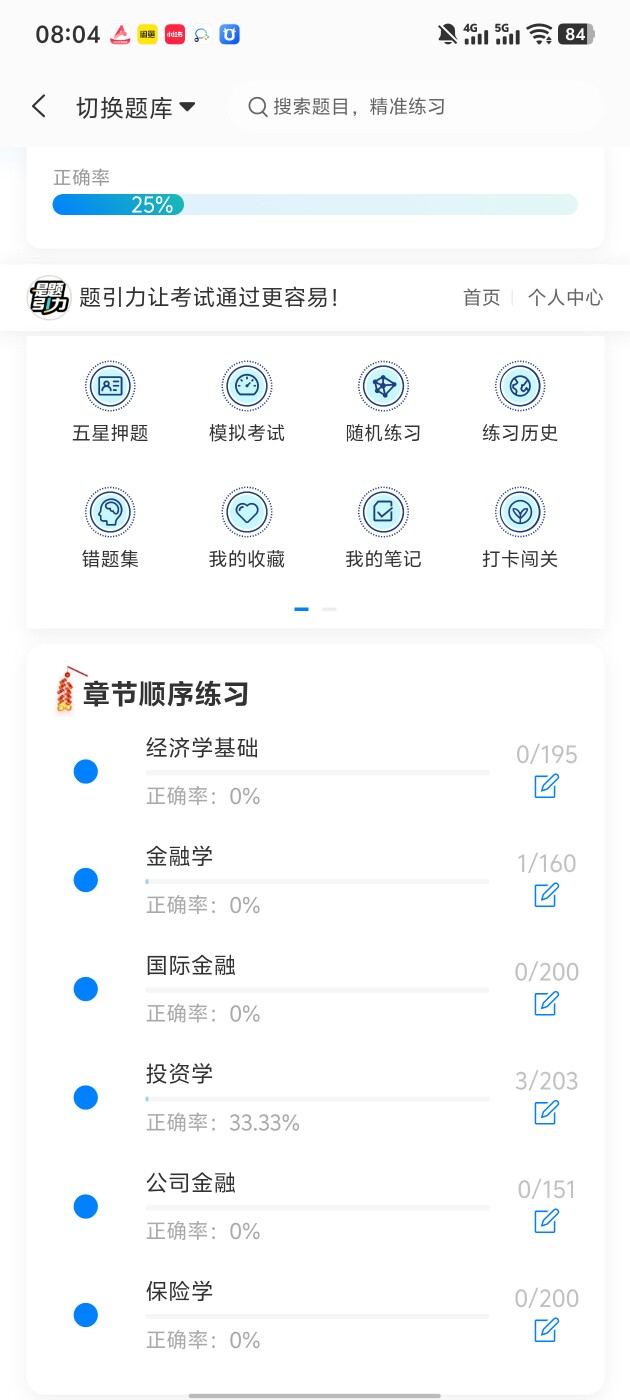Select the 经济学基础 chapter
630x1400 pixels.
coord(202,748)
